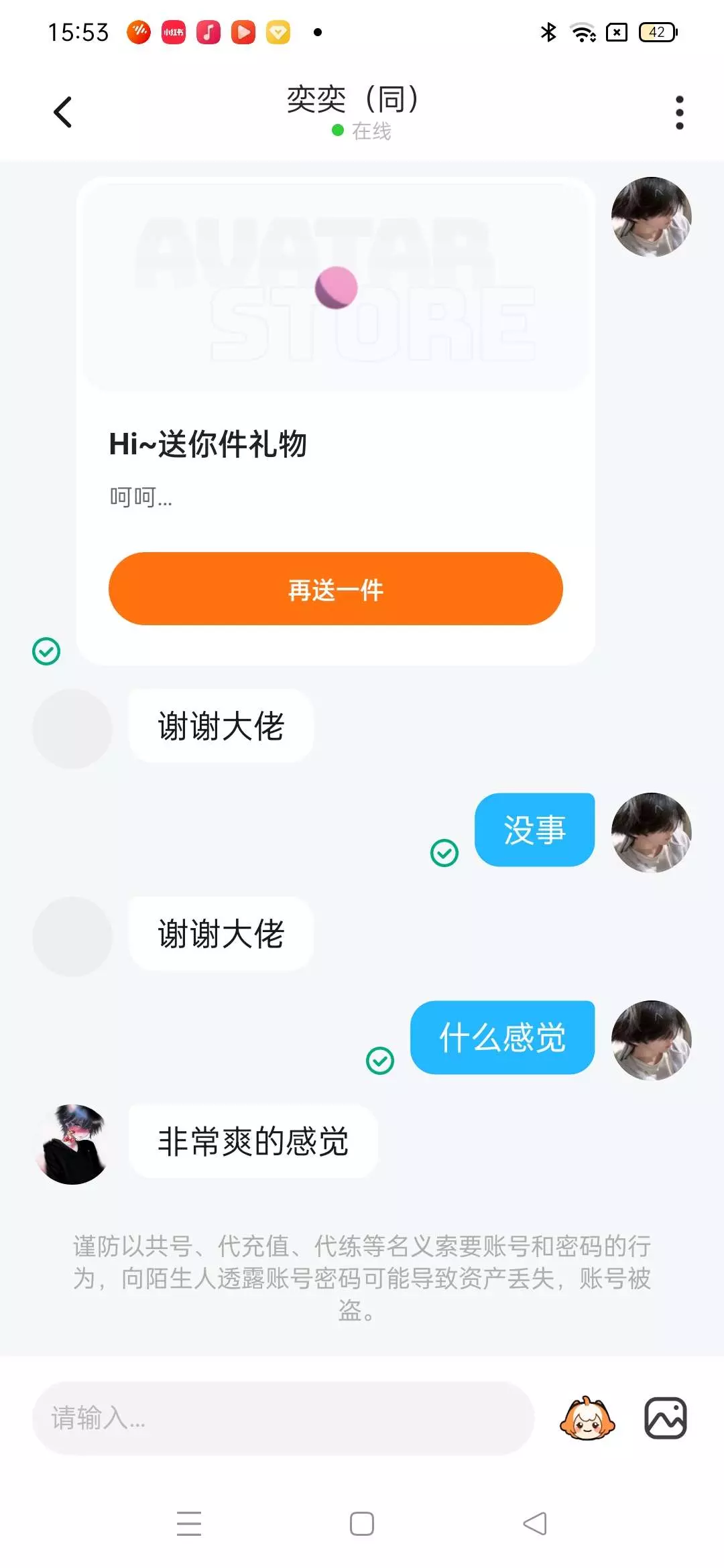
Task: Open the Hi~送你件礼物 gift card
Action: tap(335, 421)
